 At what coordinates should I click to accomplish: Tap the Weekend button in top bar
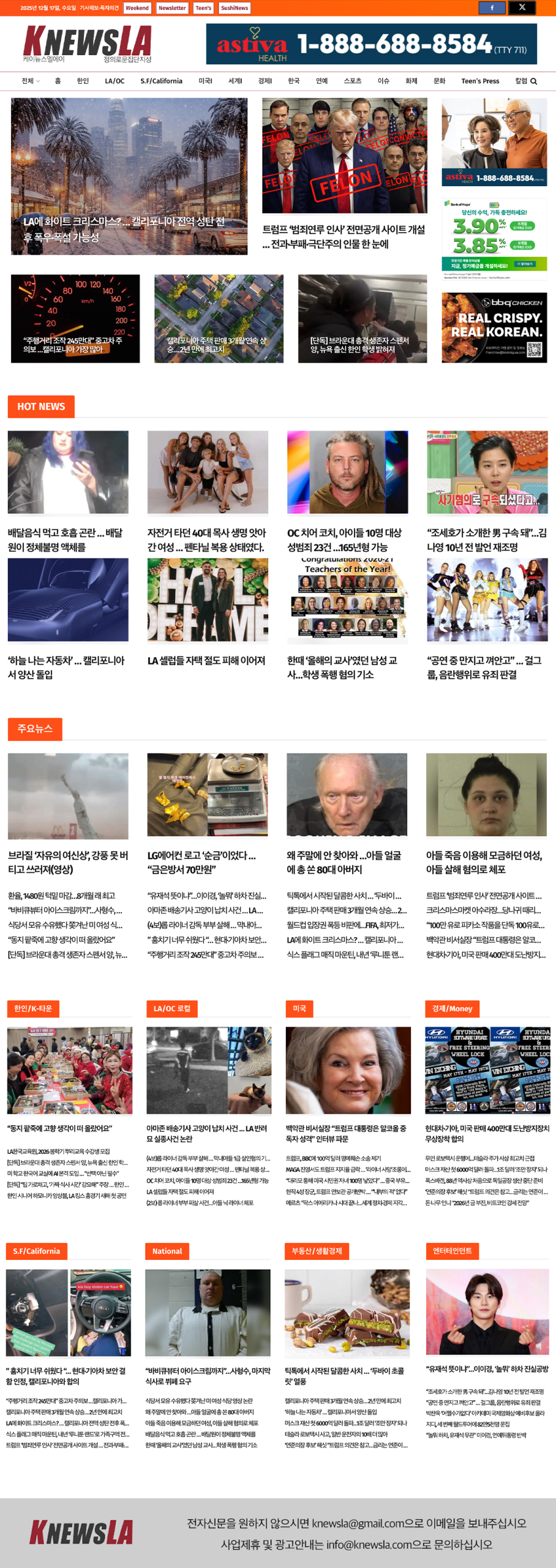coord(137,8)
